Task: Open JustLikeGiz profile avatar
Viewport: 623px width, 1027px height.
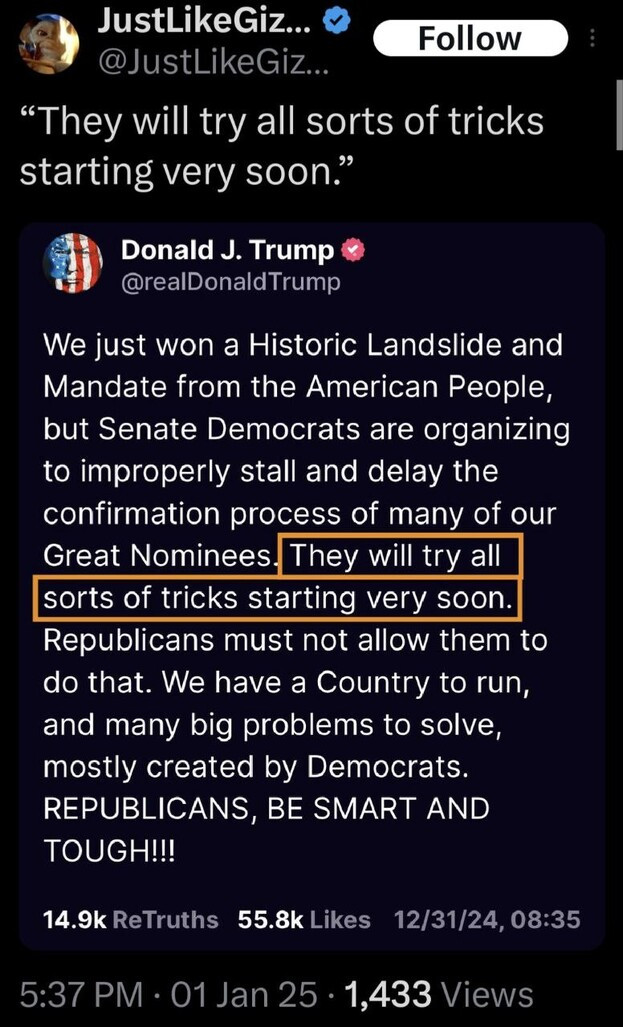Action: tap(48, 43)
